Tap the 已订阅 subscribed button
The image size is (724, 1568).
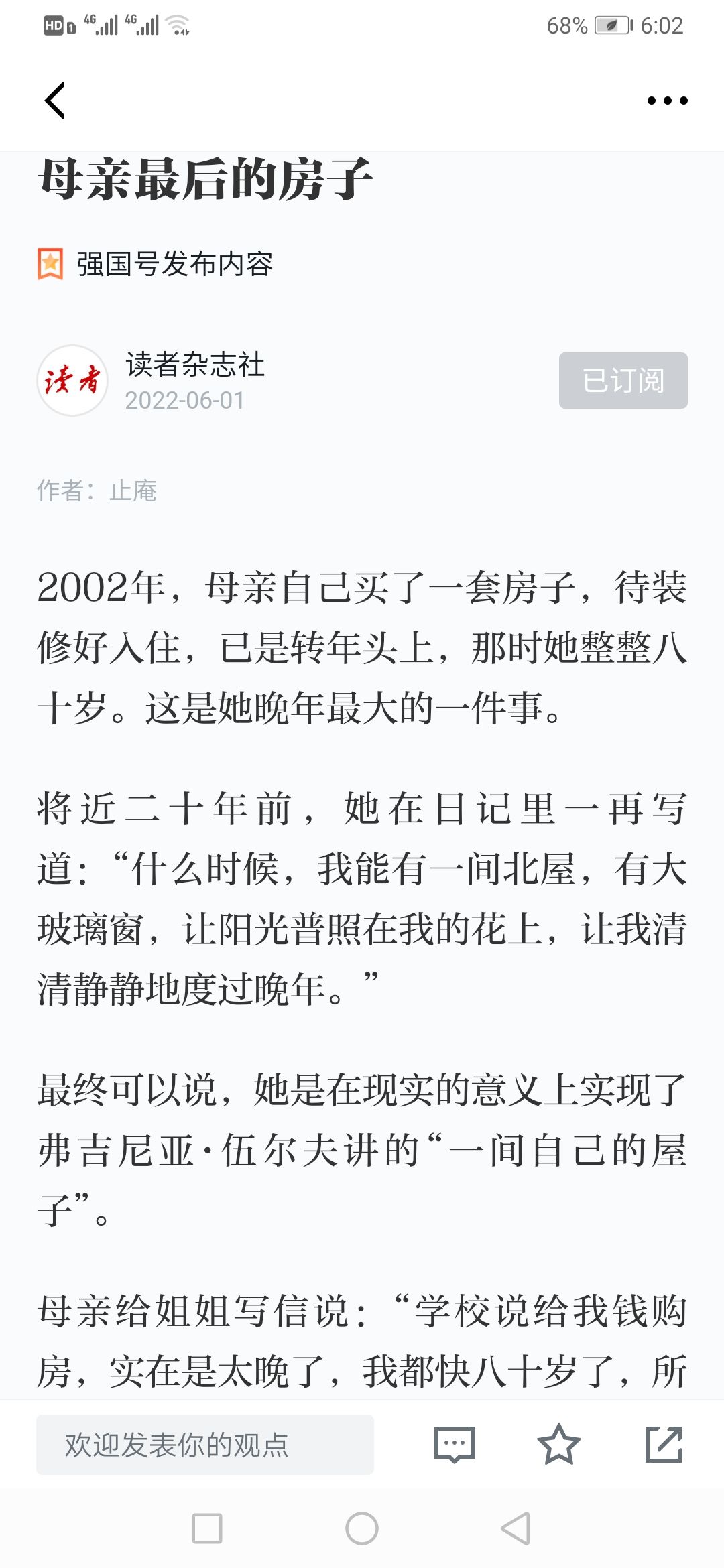(623, 380)
